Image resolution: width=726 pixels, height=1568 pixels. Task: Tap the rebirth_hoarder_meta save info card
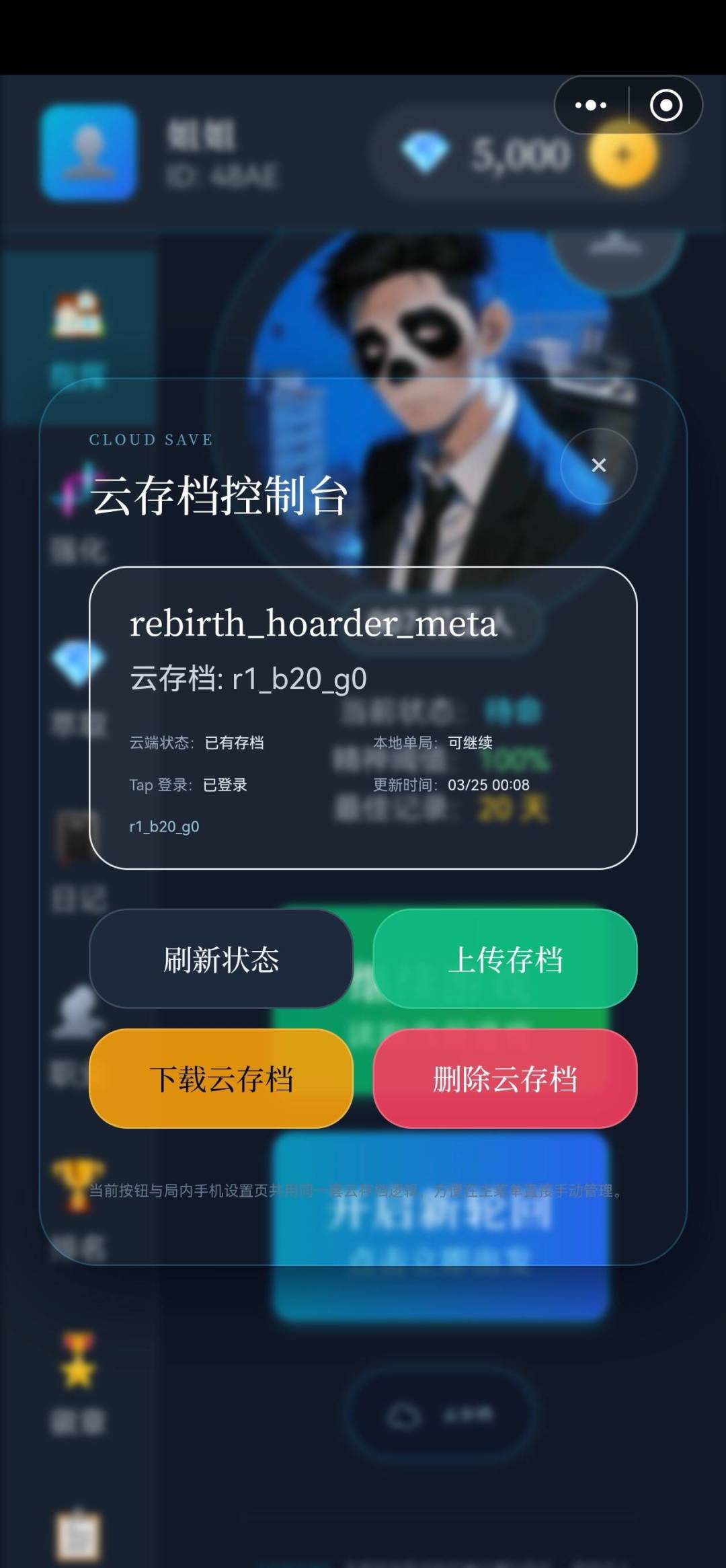363,713
